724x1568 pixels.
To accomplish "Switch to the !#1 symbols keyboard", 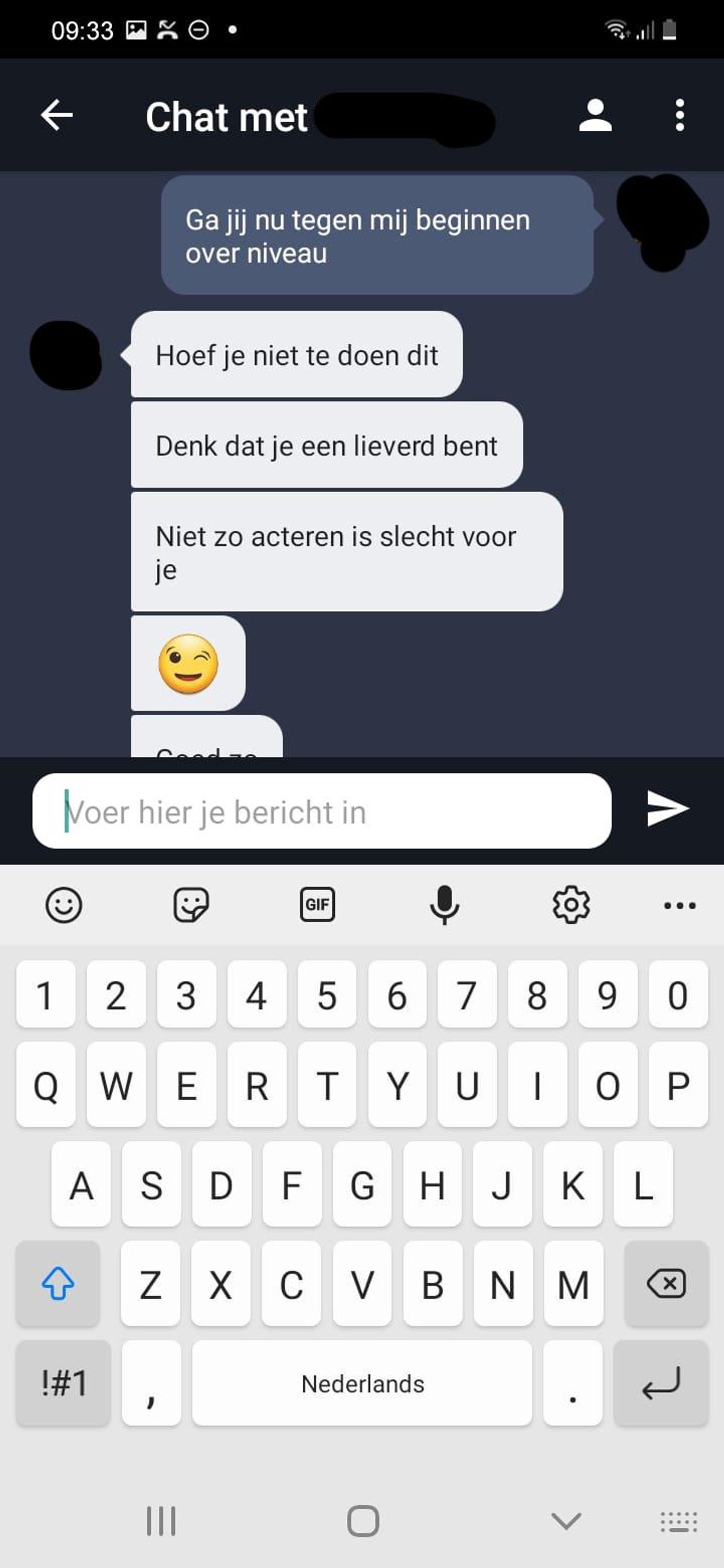I will (x=64, y=1383).
